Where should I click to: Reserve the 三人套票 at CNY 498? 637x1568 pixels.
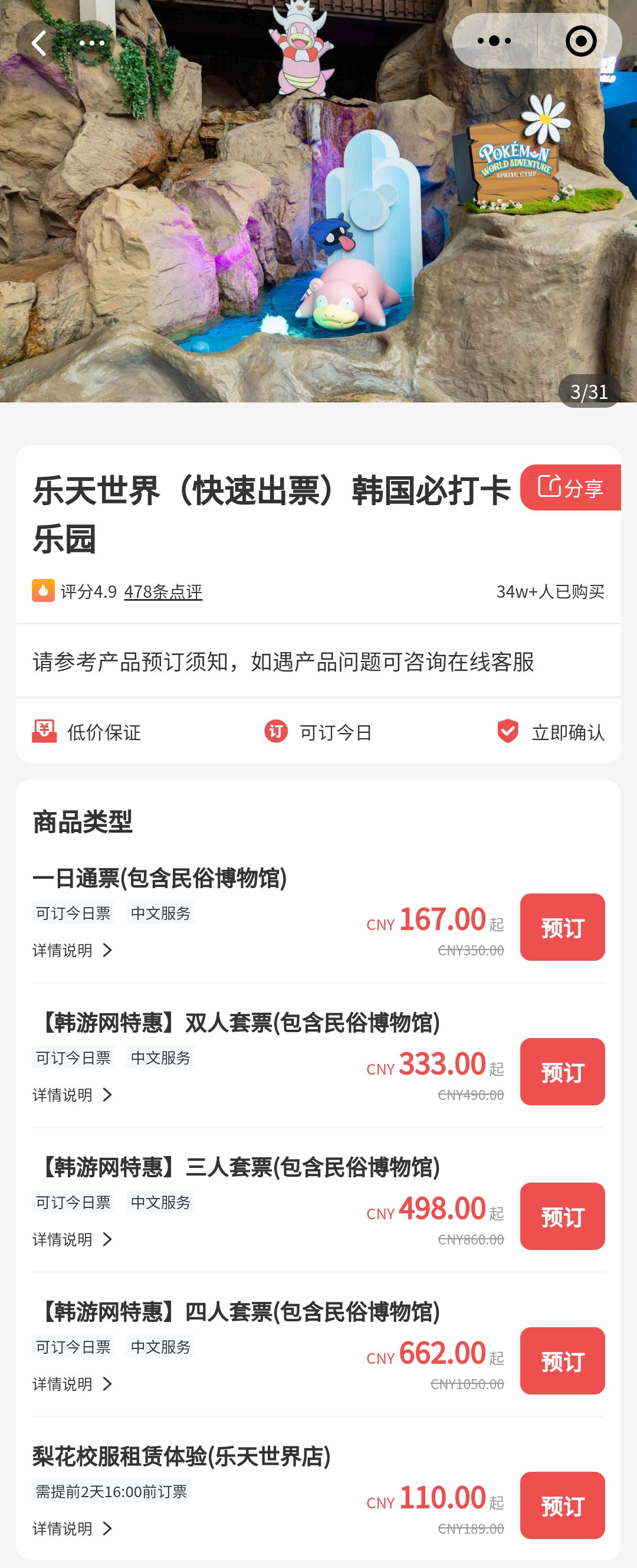click(562, 1216)
